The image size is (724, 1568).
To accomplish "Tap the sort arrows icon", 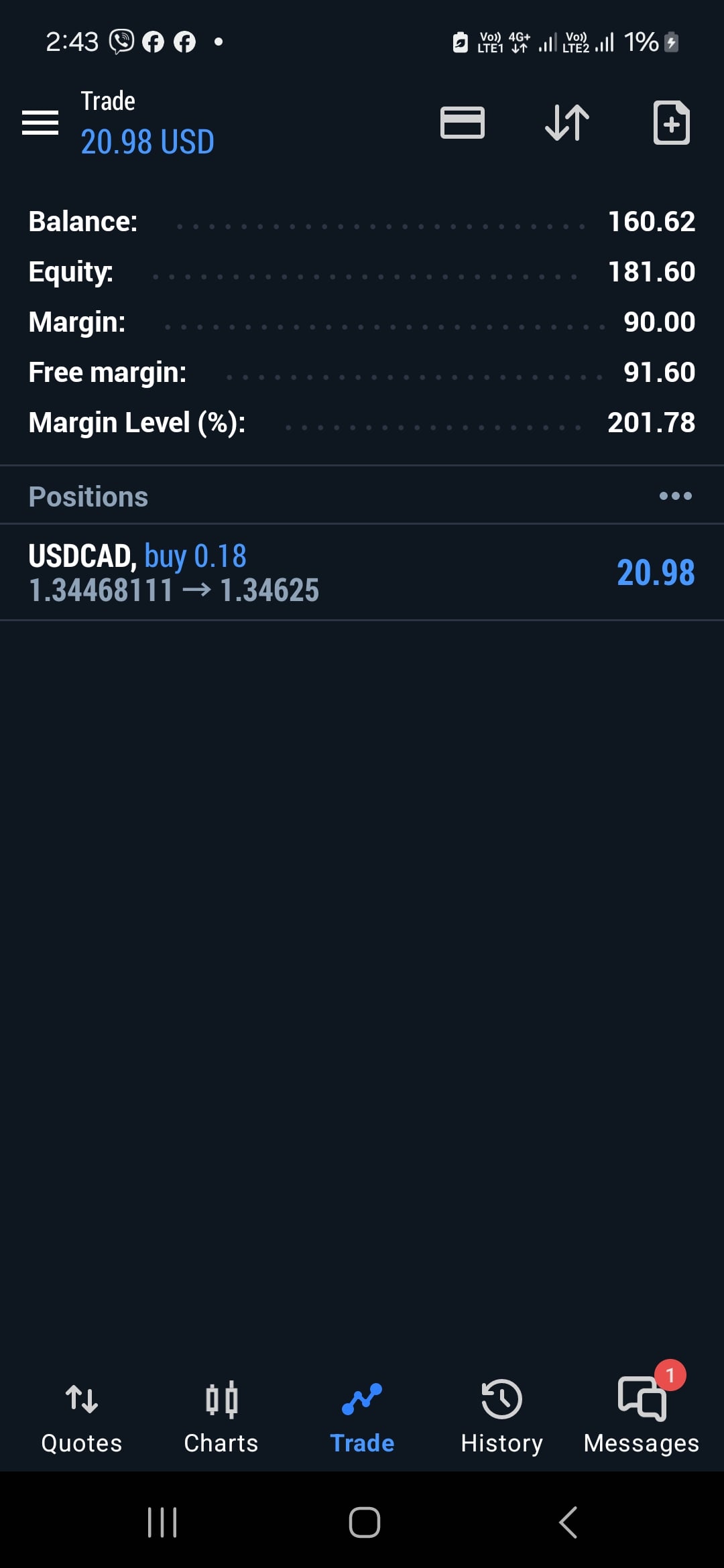I will (567, 123).
